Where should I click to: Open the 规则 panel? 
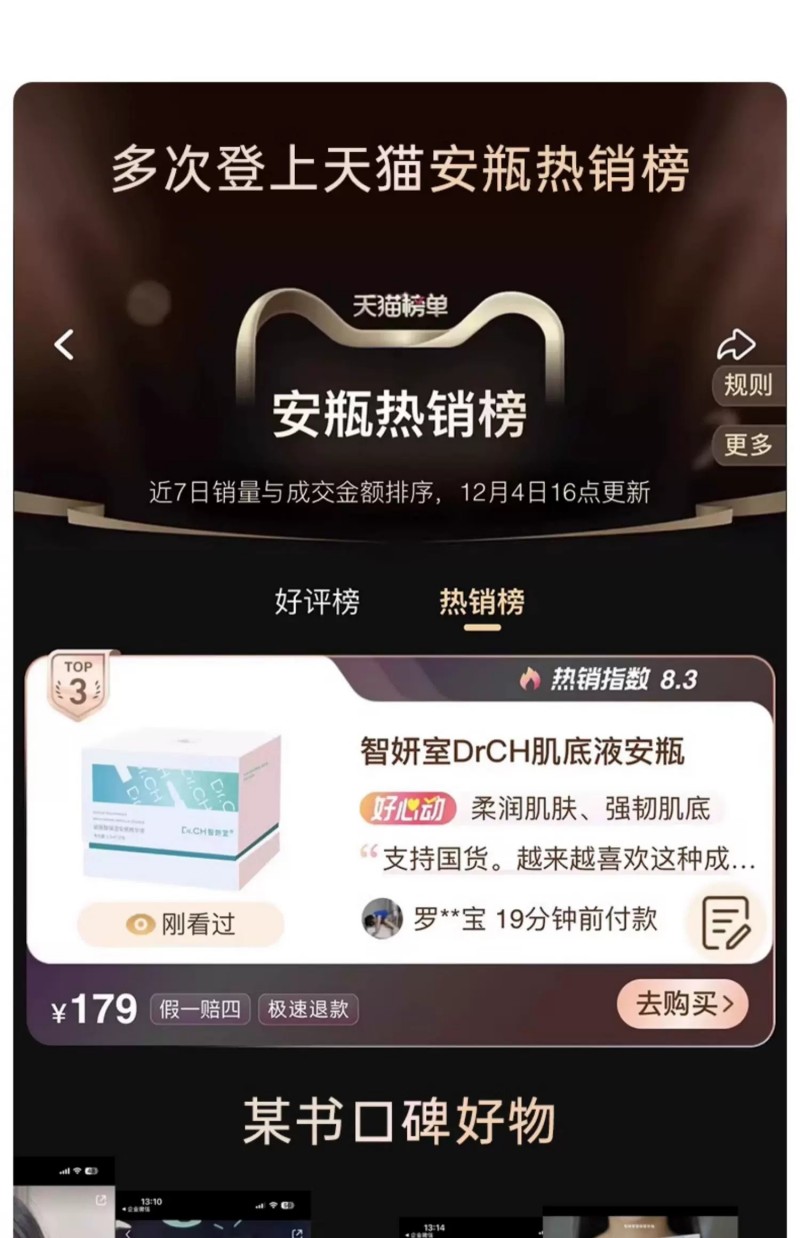click(x=749, y=387)
